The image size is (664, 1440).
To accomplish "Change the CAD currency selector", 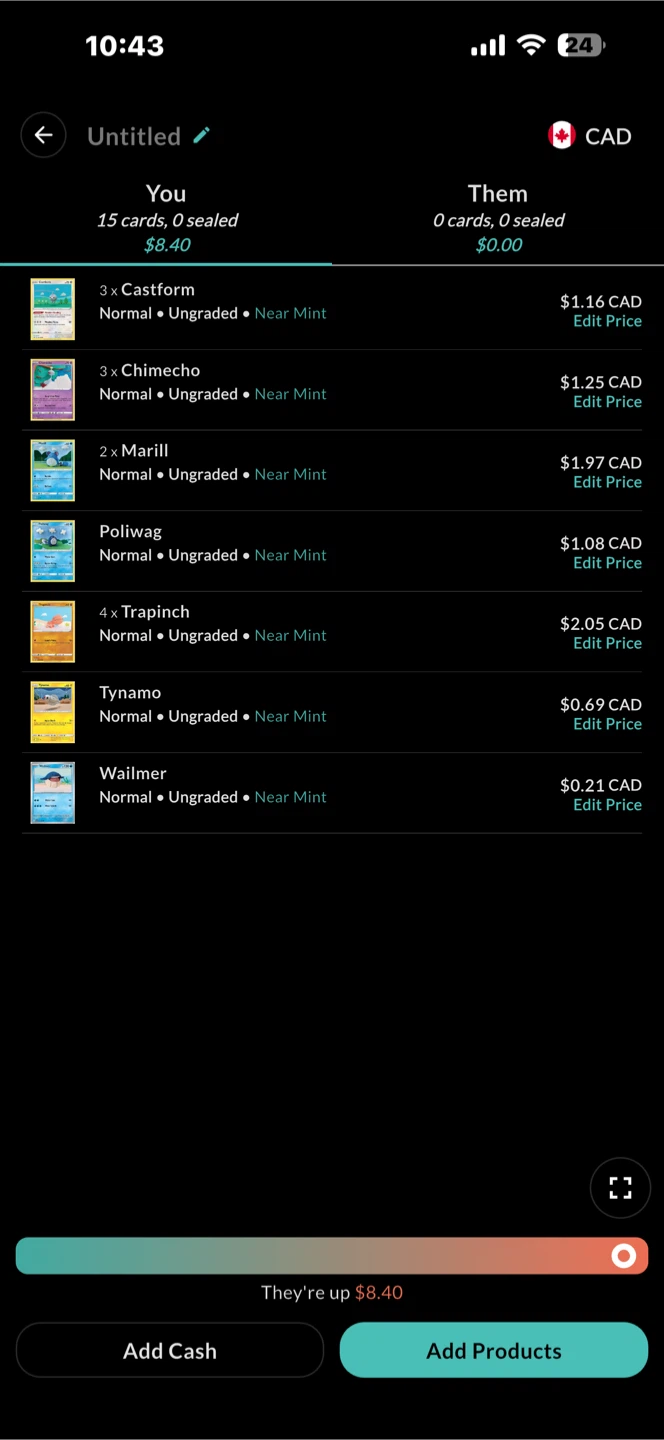I will (x=590, y=136).
